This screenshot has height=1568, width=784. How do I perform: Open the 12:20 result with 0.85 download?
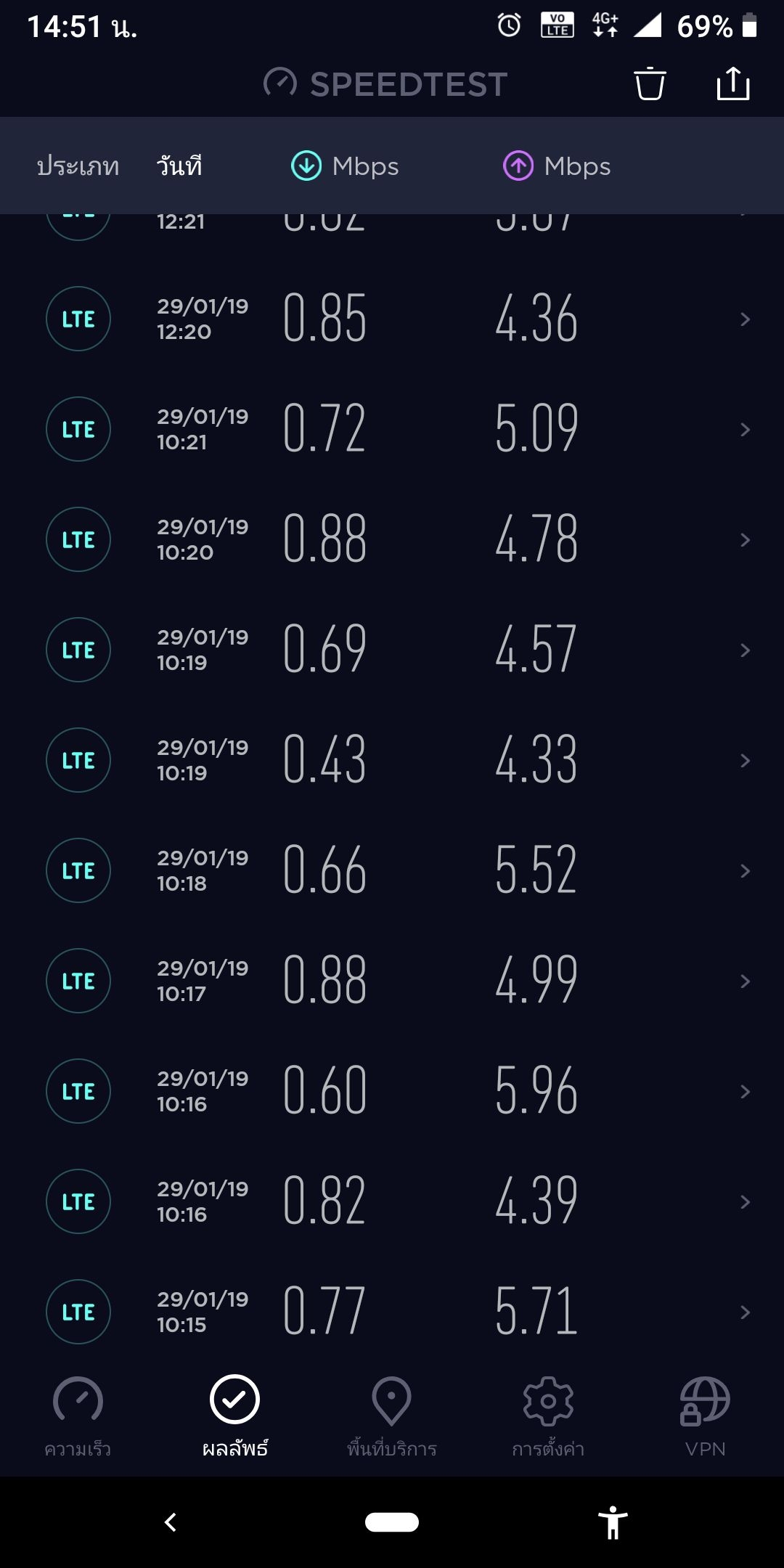(392, 319)
